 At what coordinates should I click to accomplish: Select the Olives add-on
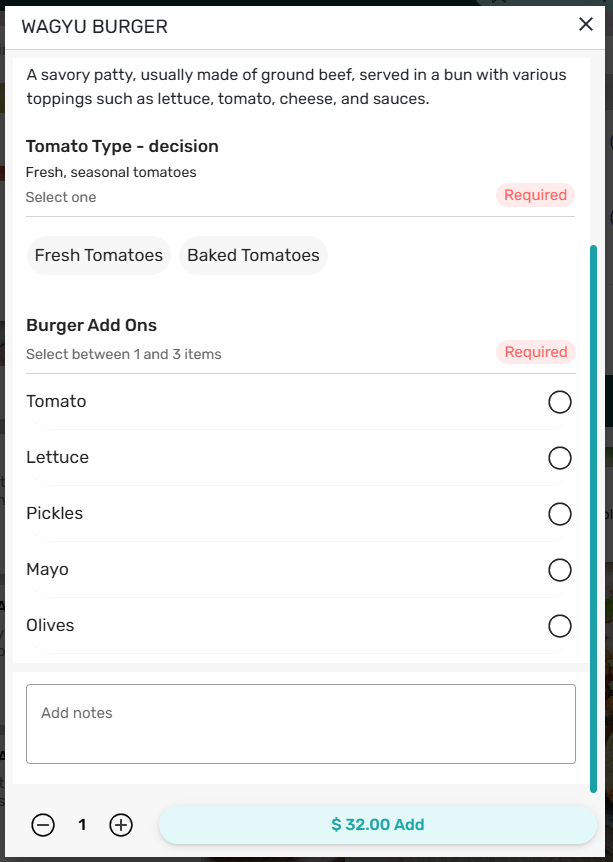point(560,626)
